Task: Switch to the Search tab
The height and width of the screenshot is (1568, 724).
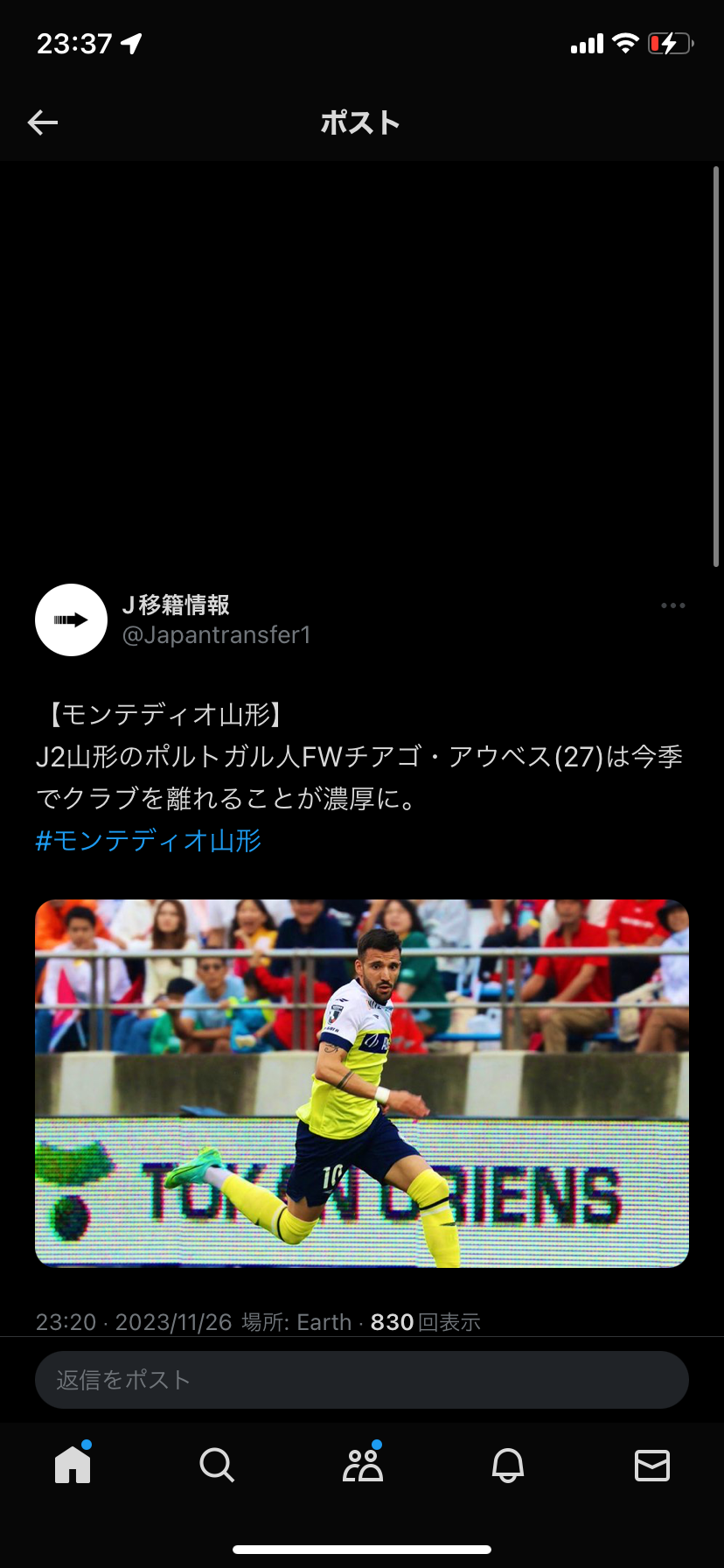Action: pyautogui.click(x=217, y=1465)
